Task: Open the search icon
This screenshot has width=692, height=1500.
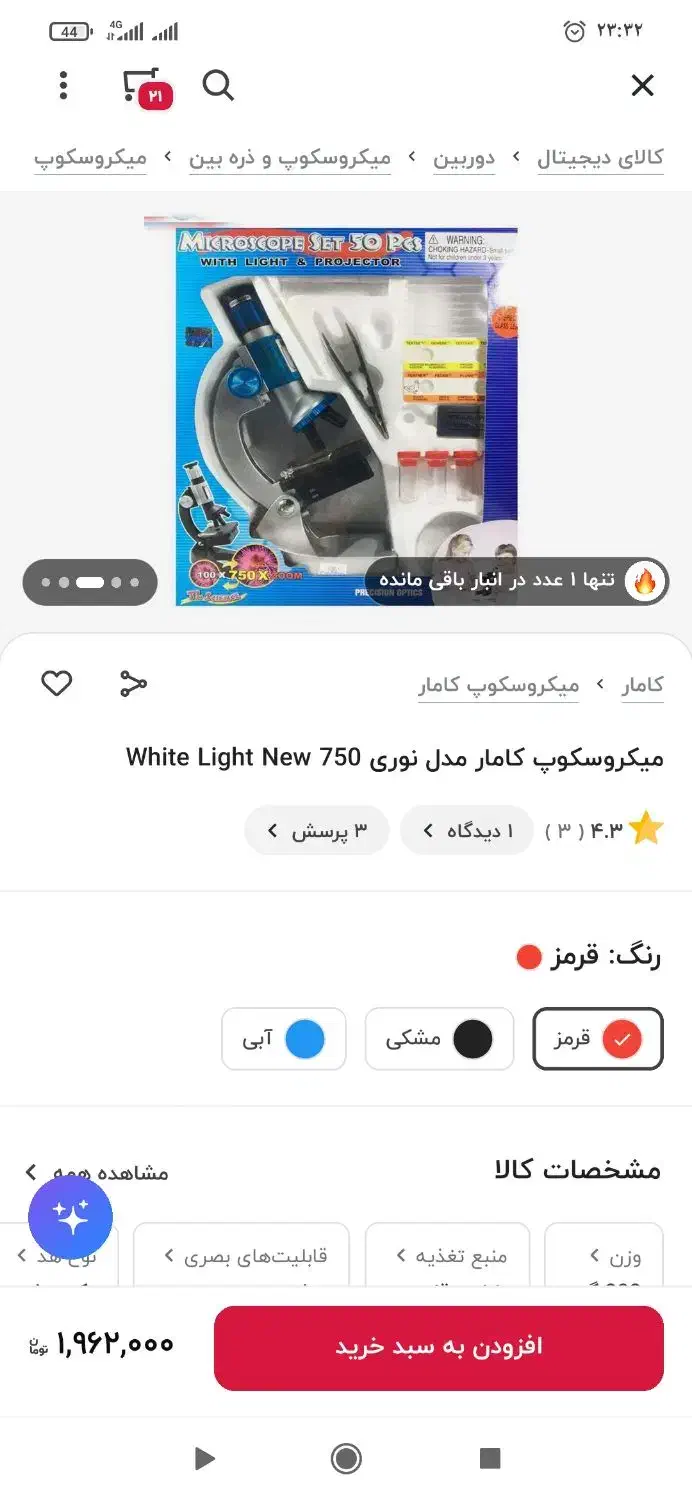Action: click(218, 86)
